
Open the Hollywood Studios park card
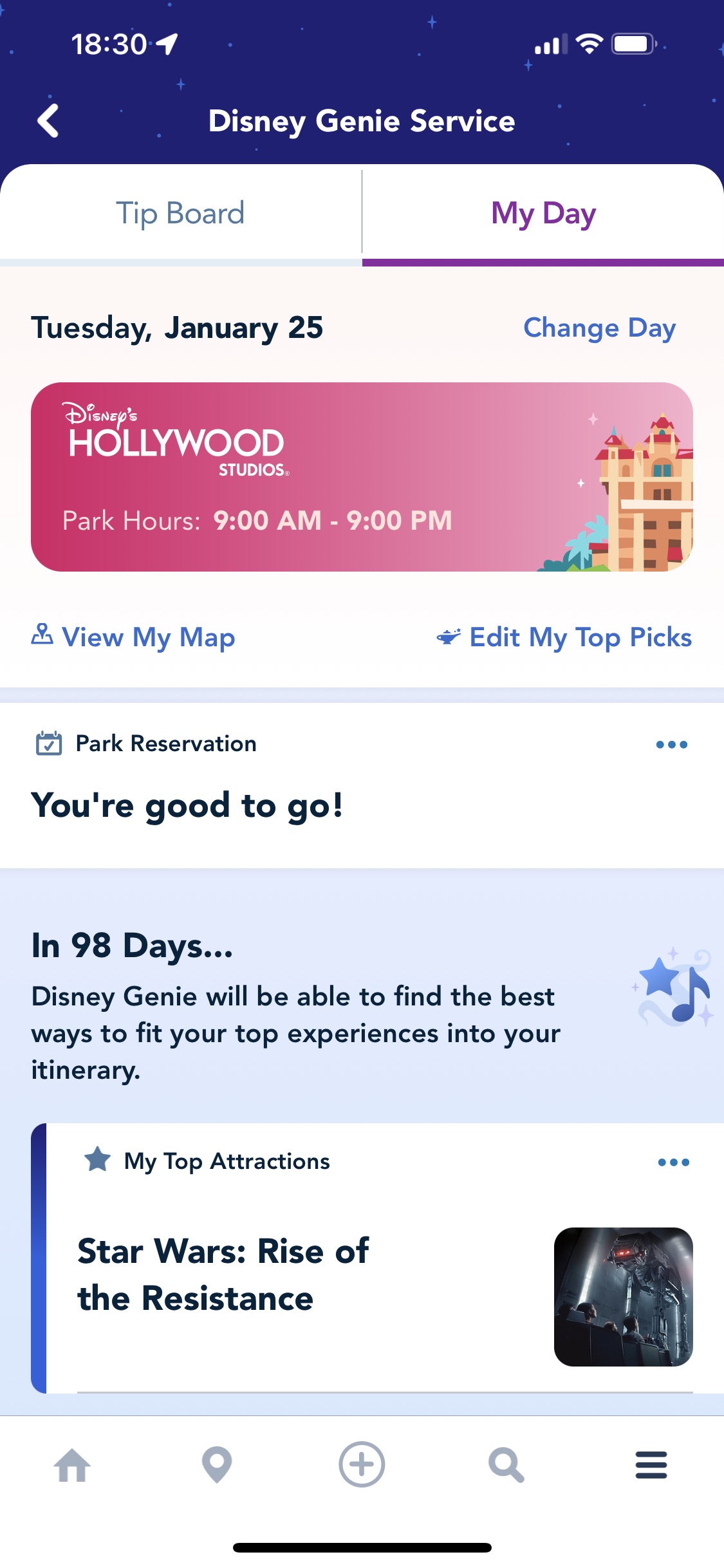362,477
